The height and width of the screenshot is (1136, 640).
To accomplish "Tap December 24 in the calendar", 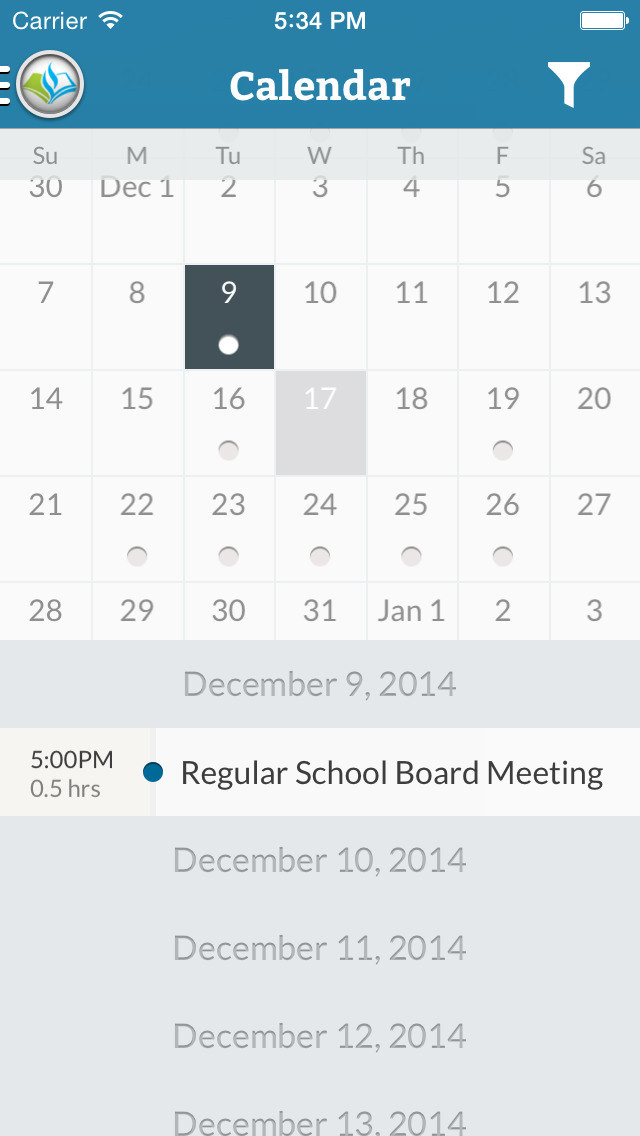I will coord(320,529).
